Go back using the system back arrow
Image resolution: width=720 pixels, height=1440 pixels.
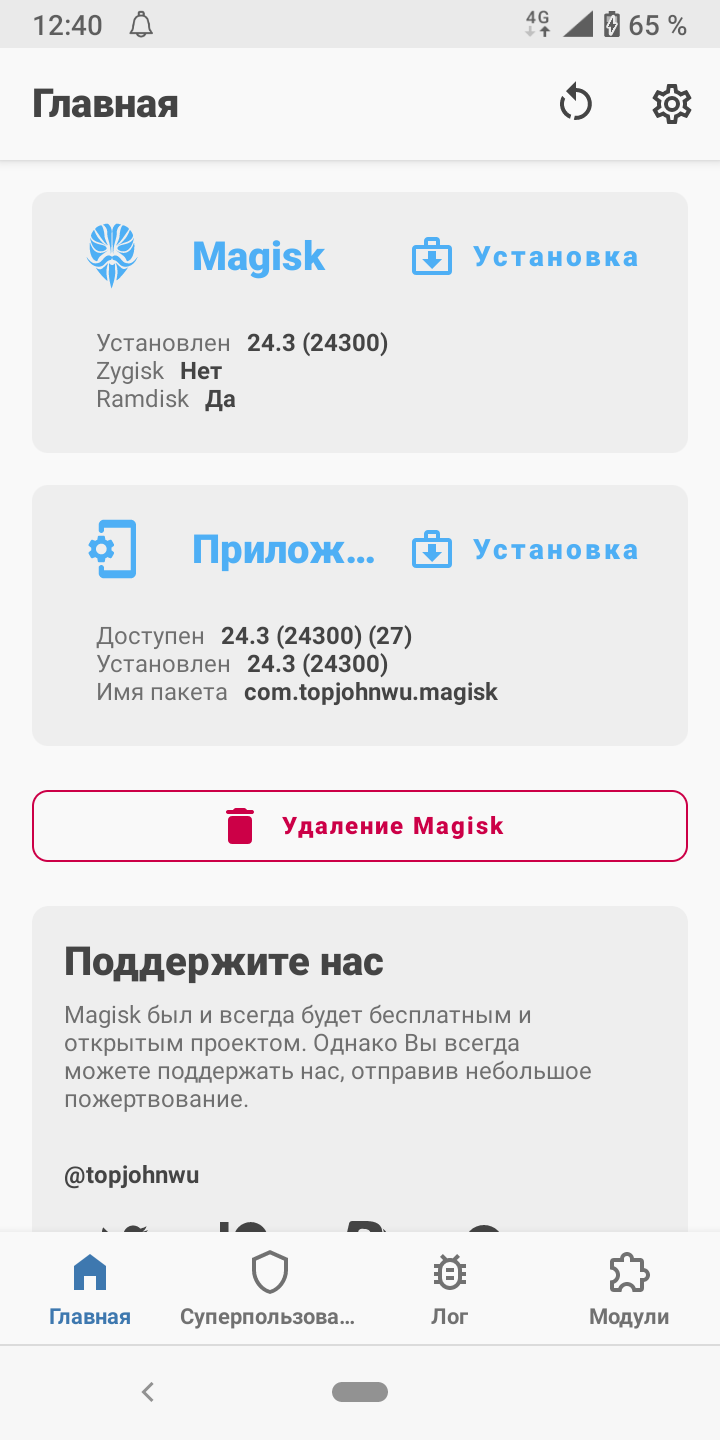point(148,1392)
